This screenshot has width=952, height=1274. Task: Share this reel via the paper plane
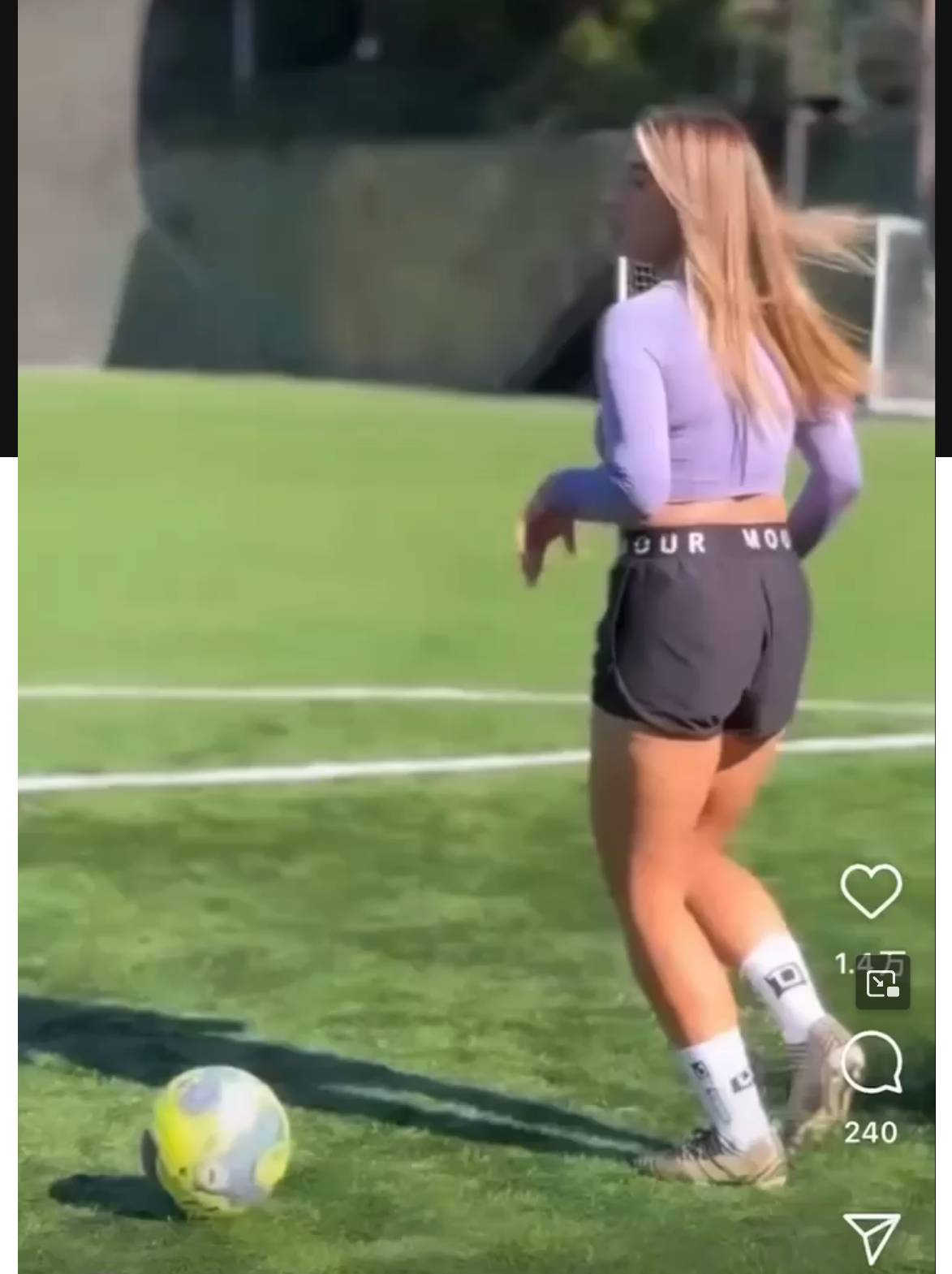[x=872, y=1237]
